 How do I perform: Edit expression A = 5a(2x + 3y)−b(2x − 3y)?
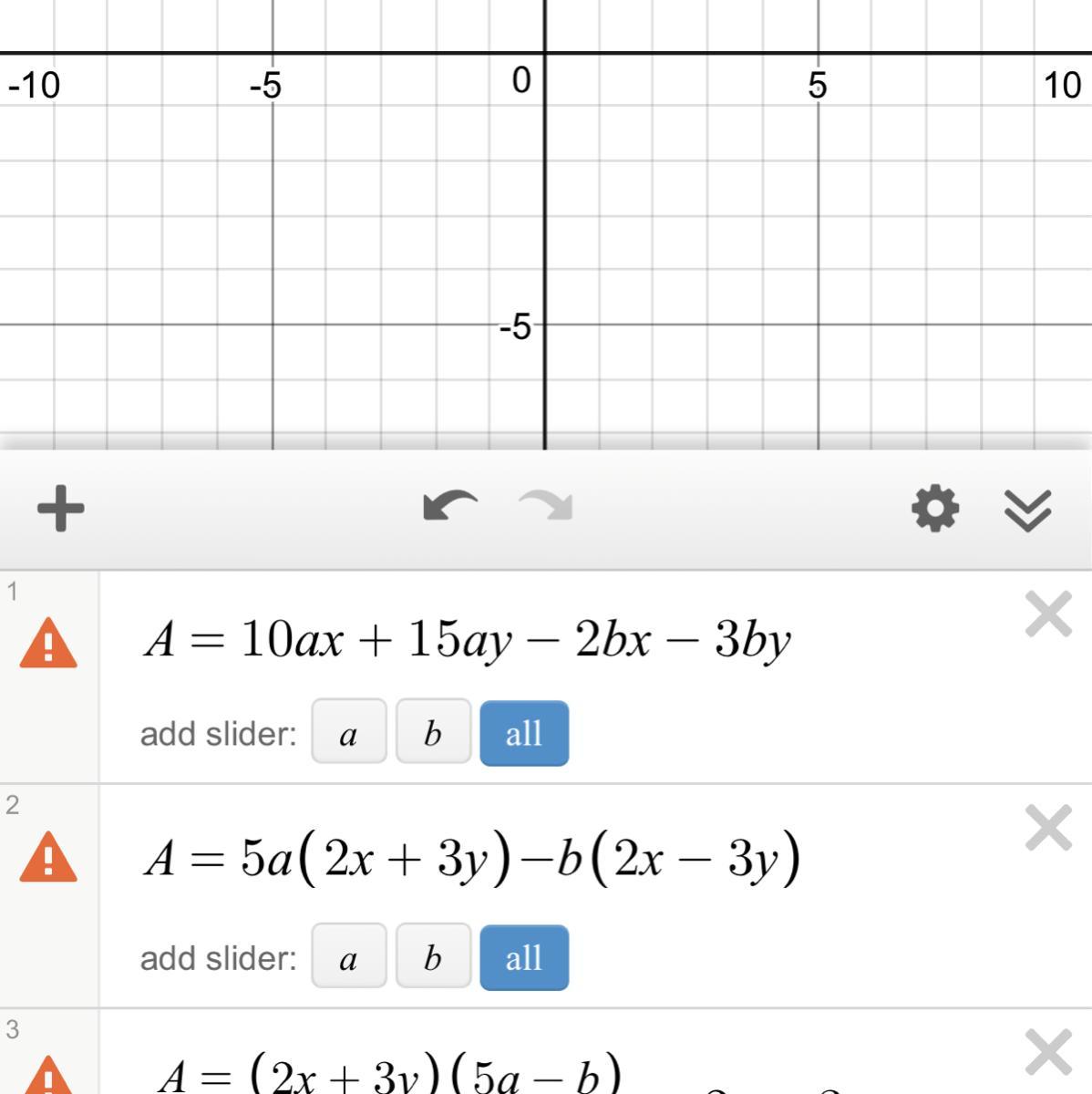[471, 859]
